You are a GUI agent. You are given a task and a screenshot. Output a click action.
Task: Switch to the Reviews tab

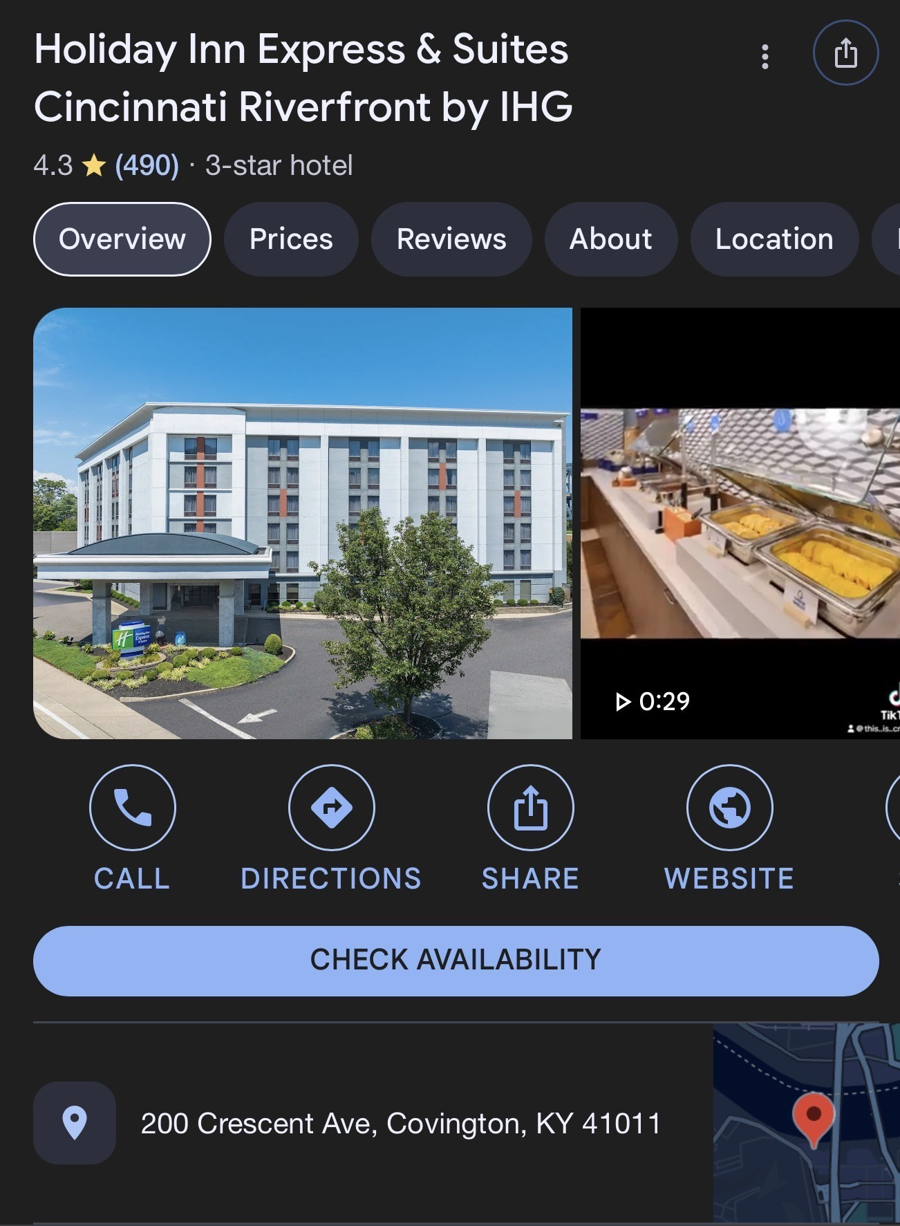click(451, 239)
